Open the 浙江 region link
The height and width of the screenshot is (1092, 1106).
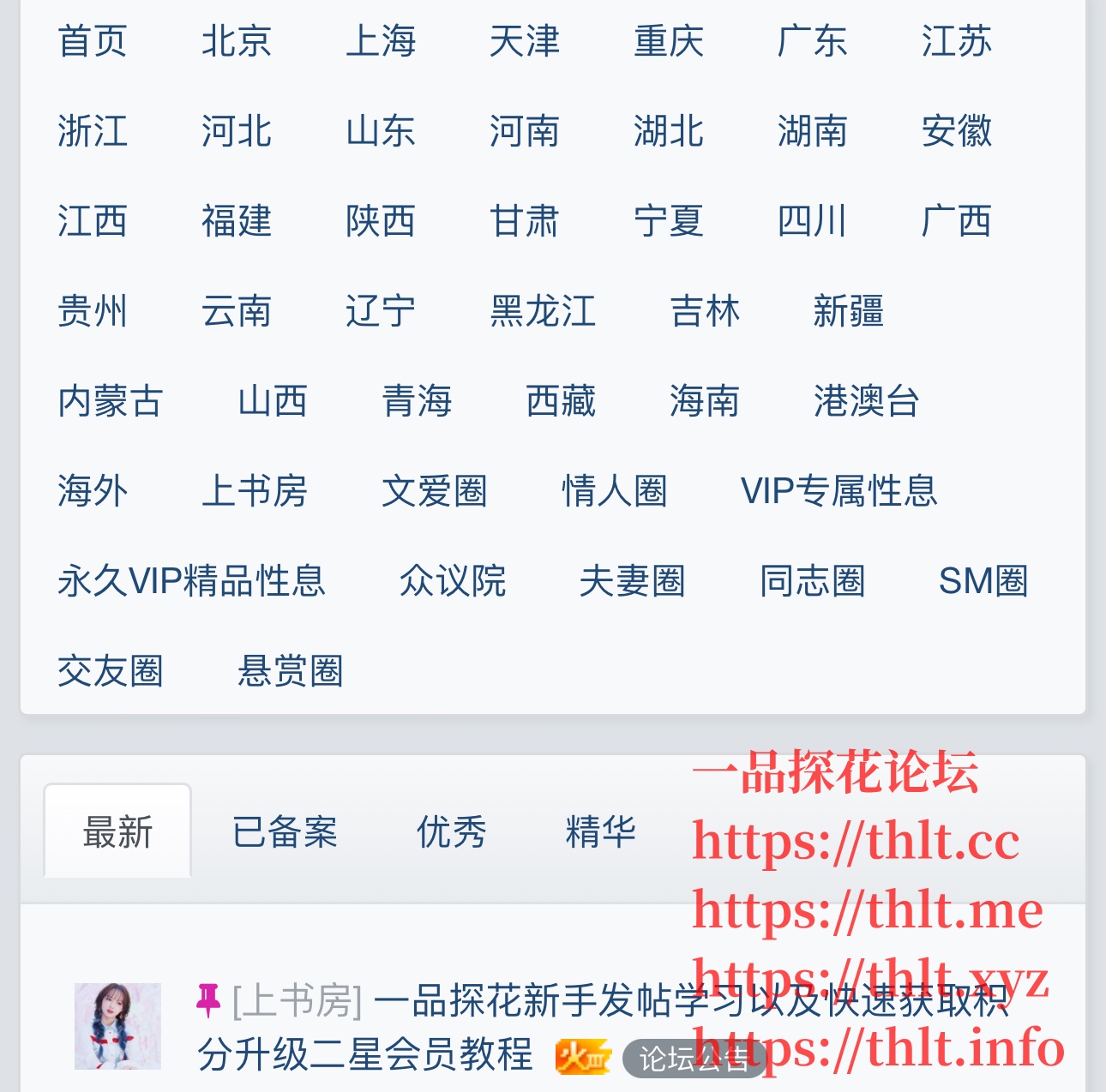(93, 131)
